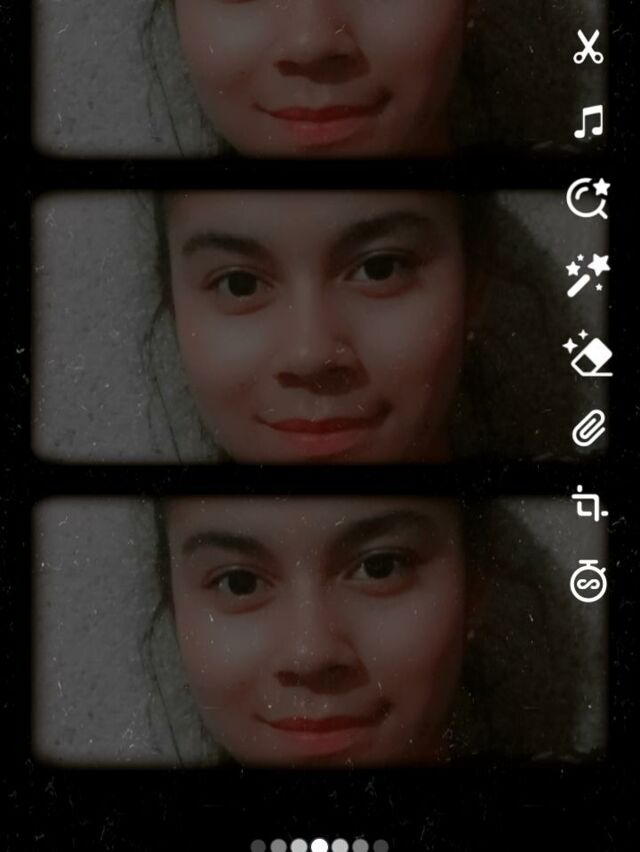Add music to the snap
640x852 pixels.
pos(589,122)
